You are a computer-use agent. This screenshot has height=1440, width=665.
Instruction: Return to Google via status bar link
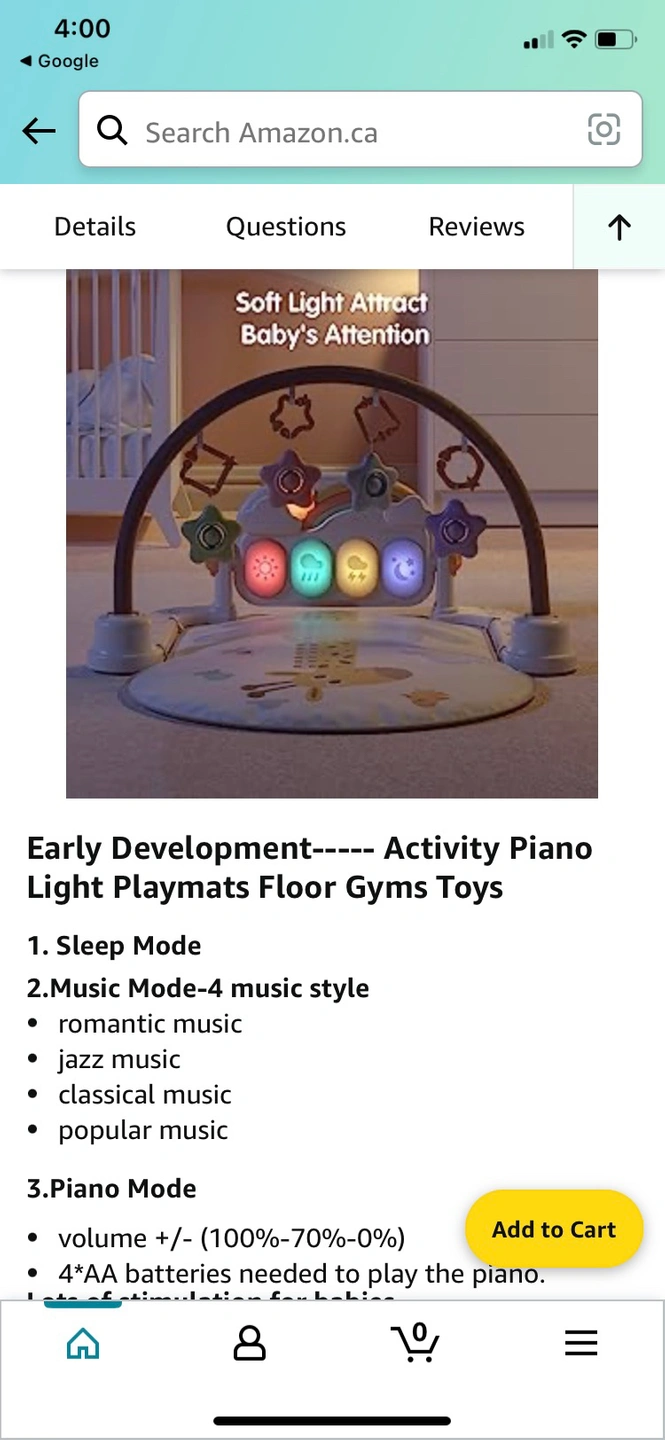point(60,61)
